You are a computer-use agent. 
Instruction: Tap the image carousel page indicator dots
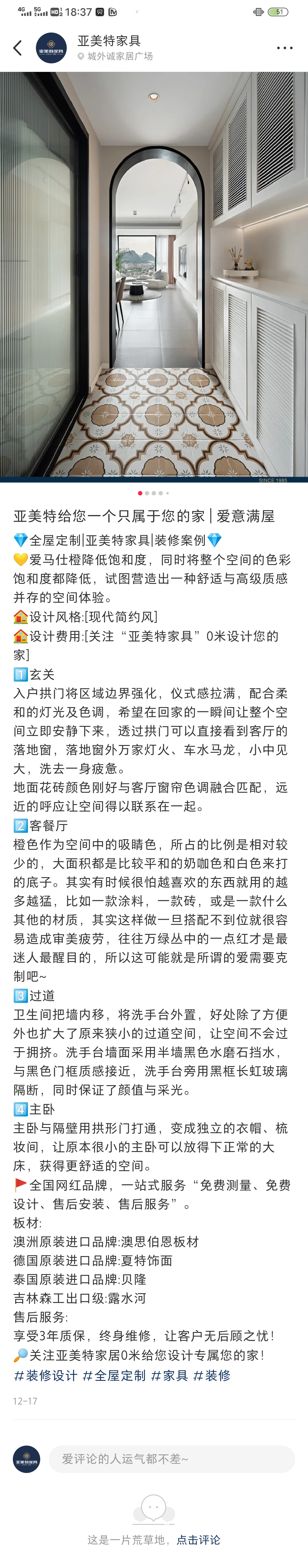click(153, 493)
